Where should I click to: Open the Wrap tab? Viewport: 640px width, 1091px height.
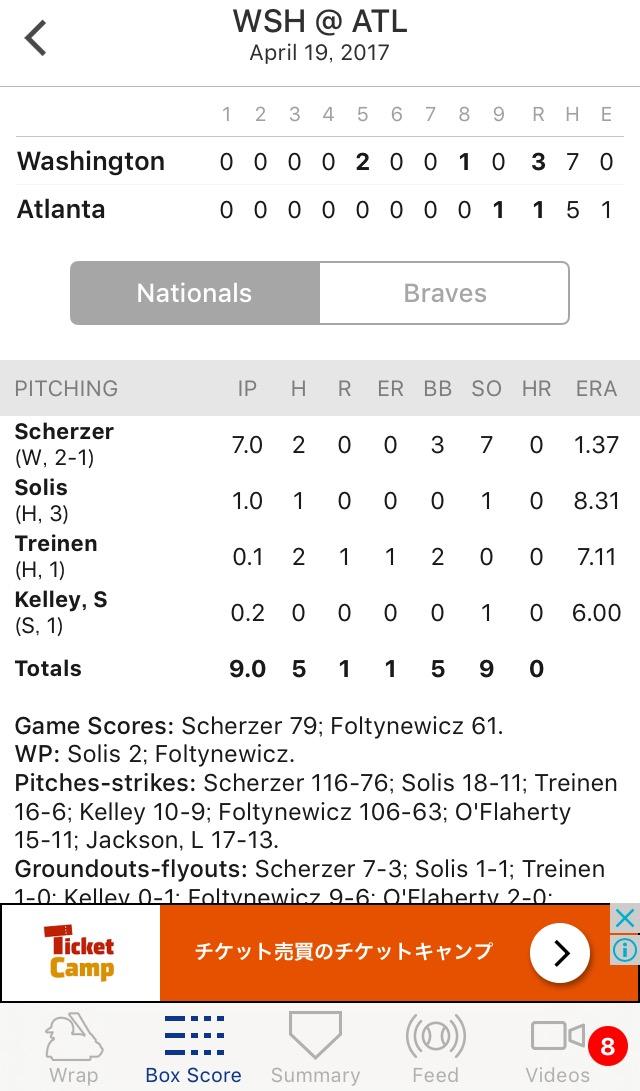pyautogui.click(x=74, y=1049)
